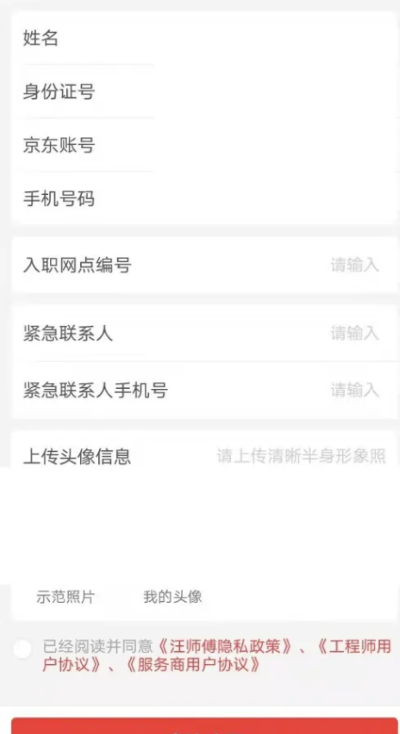Tap the 紧急联系人手机号 input
The height and width of the screenshot is (734, 400).
[x=204, y=390]
